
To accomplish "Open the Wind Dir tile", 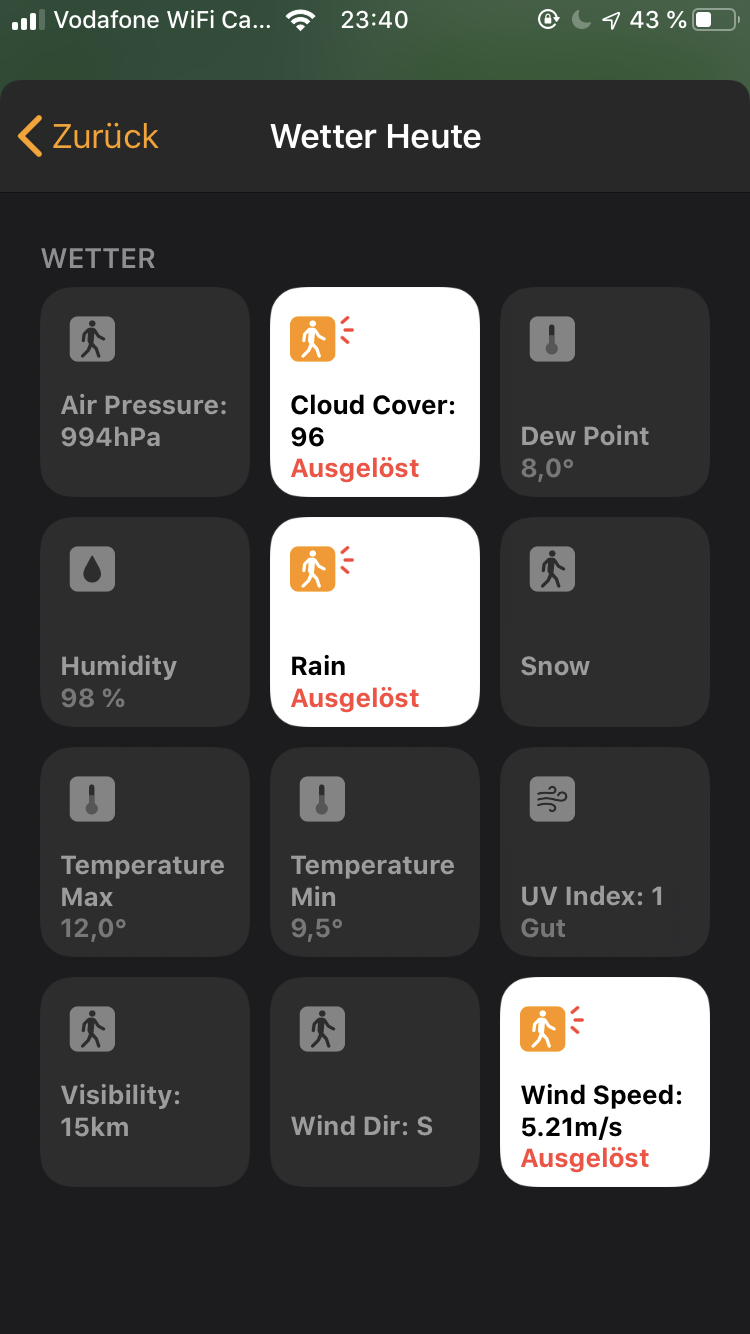I will 375,1082.
